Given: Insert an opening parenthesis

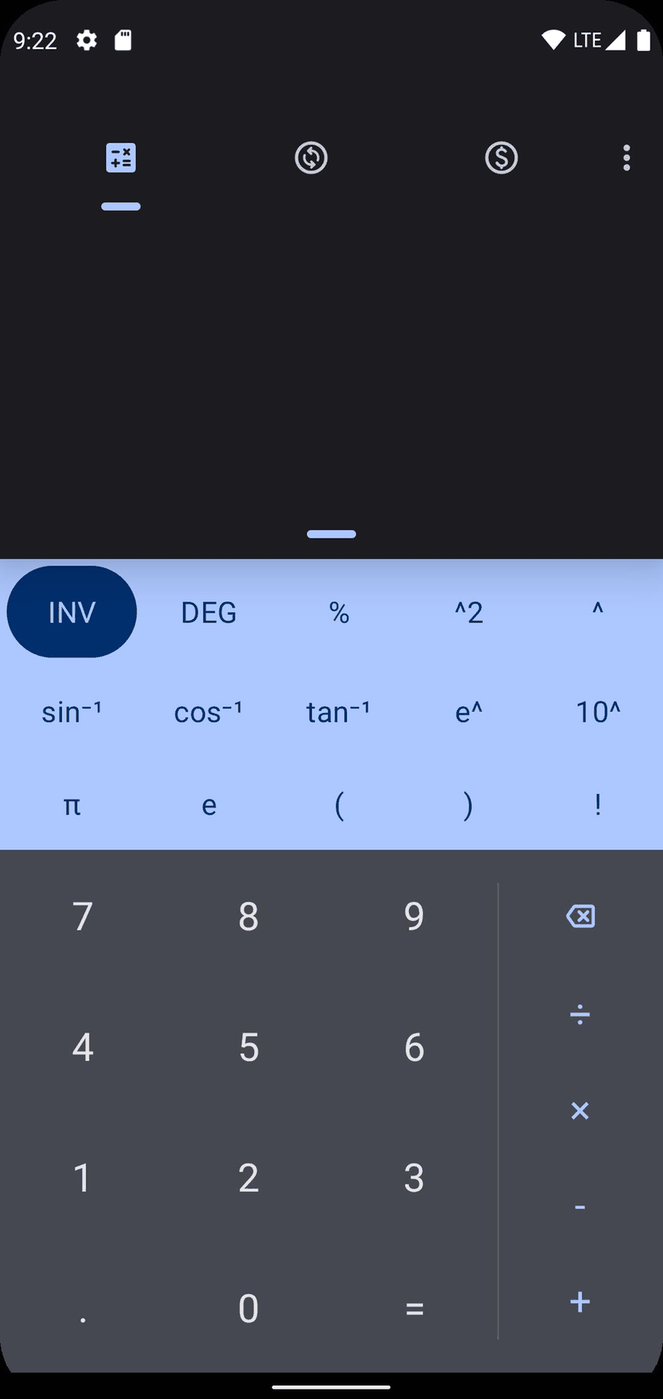Looking at the screenshot, I should [x=339, y=805].
